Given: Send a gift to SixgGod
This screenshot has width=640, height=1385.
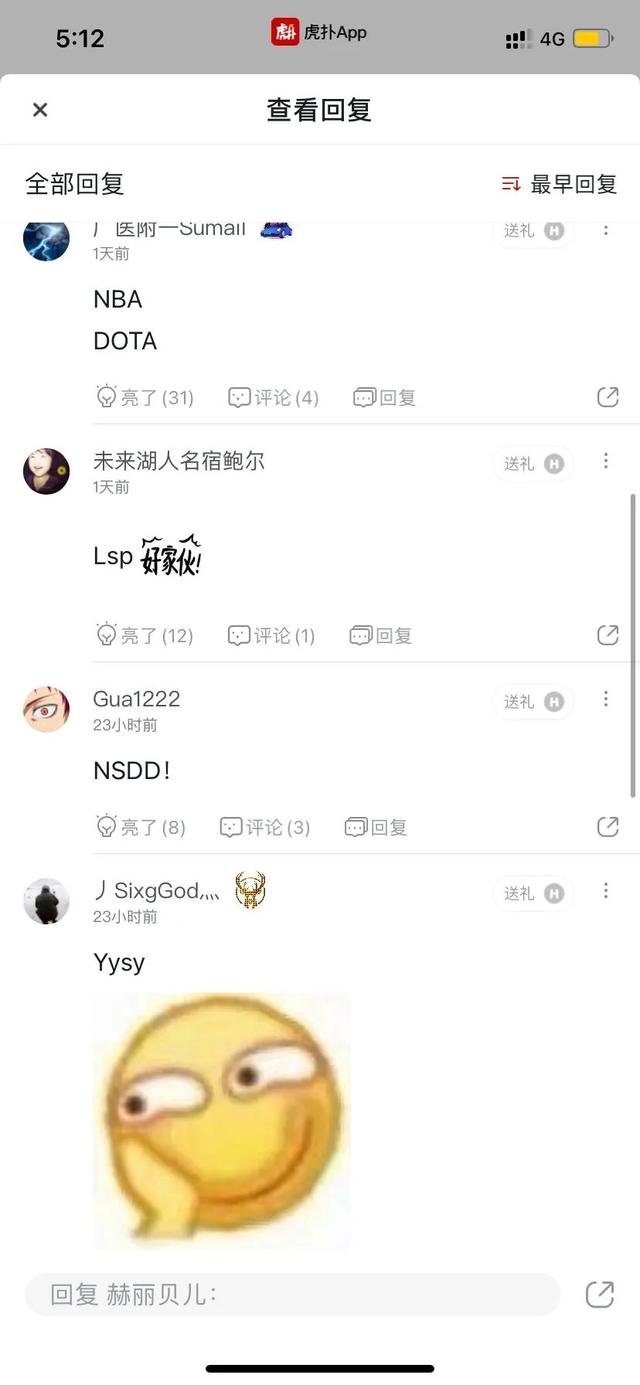Looking at the screenshot, I should 533,893.
